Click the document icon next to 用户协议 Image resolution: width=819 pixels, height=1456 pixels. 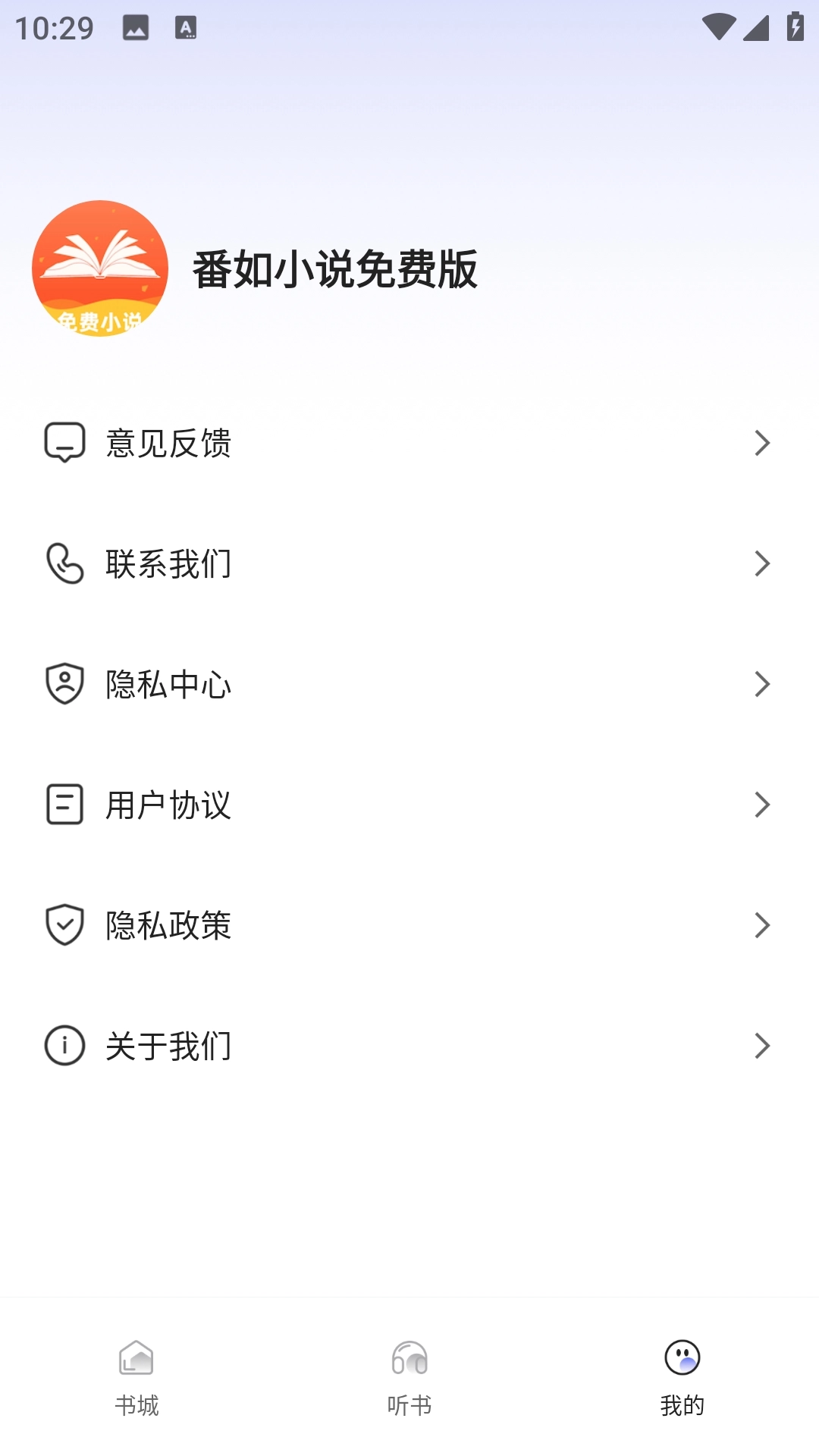tap(65, 805)
